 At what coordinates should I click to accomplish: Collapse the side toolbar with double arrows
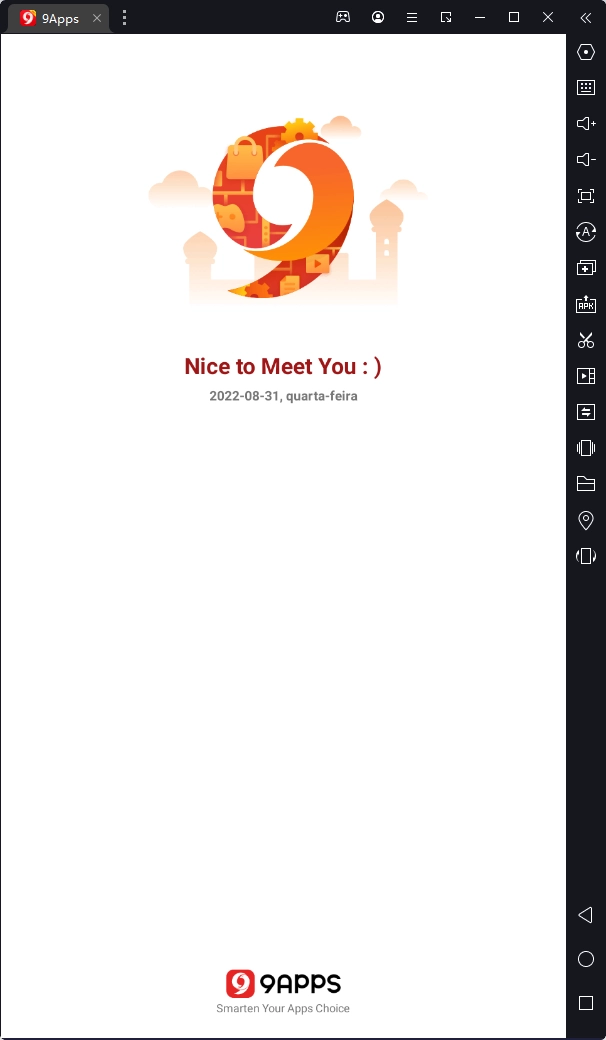coord(586,17)
